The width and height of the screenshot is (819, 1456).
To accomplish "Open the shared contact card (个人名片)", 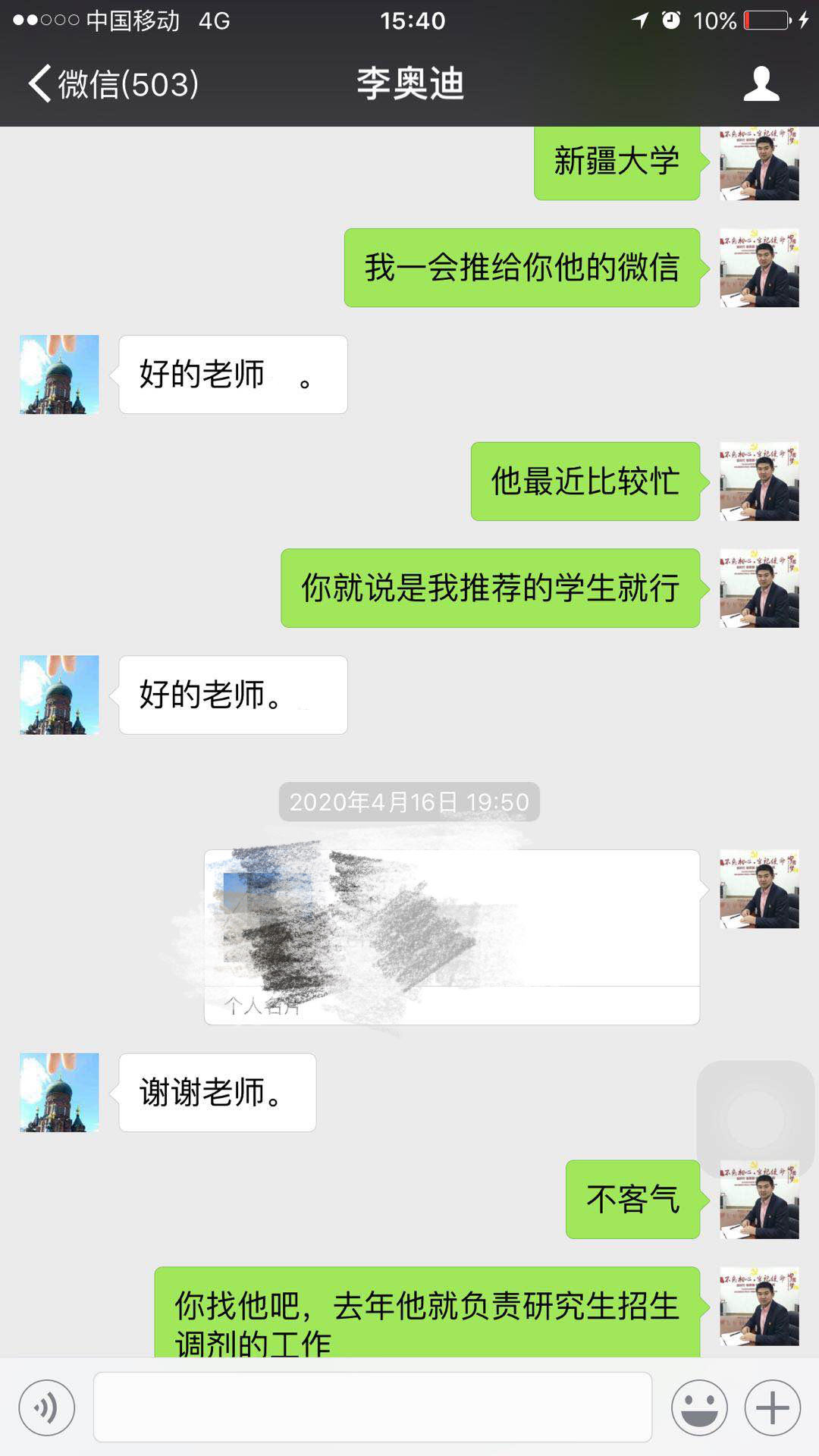I will click(451, 937).
